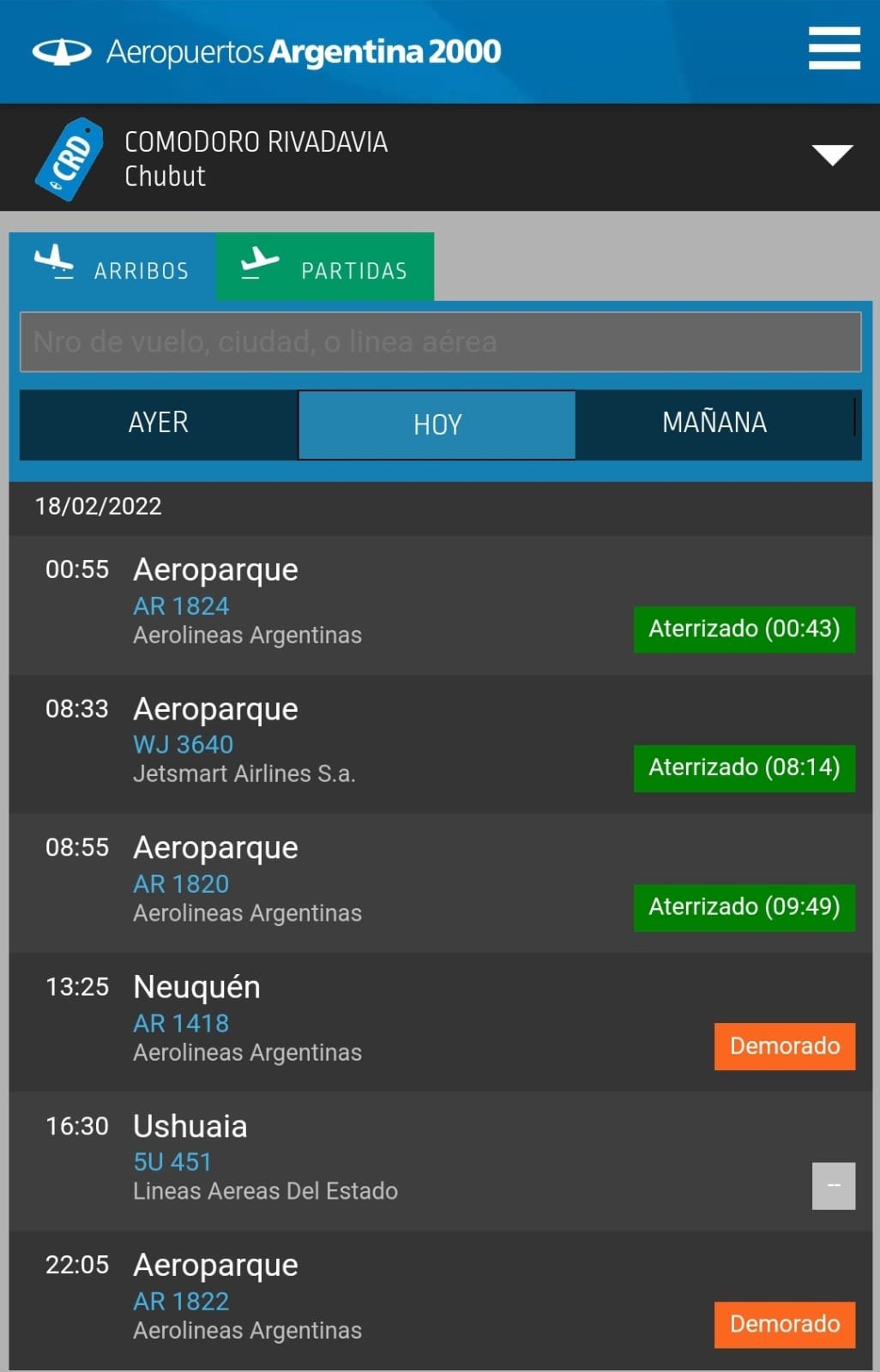Switch to the Partidas tab

pos(325,268)
